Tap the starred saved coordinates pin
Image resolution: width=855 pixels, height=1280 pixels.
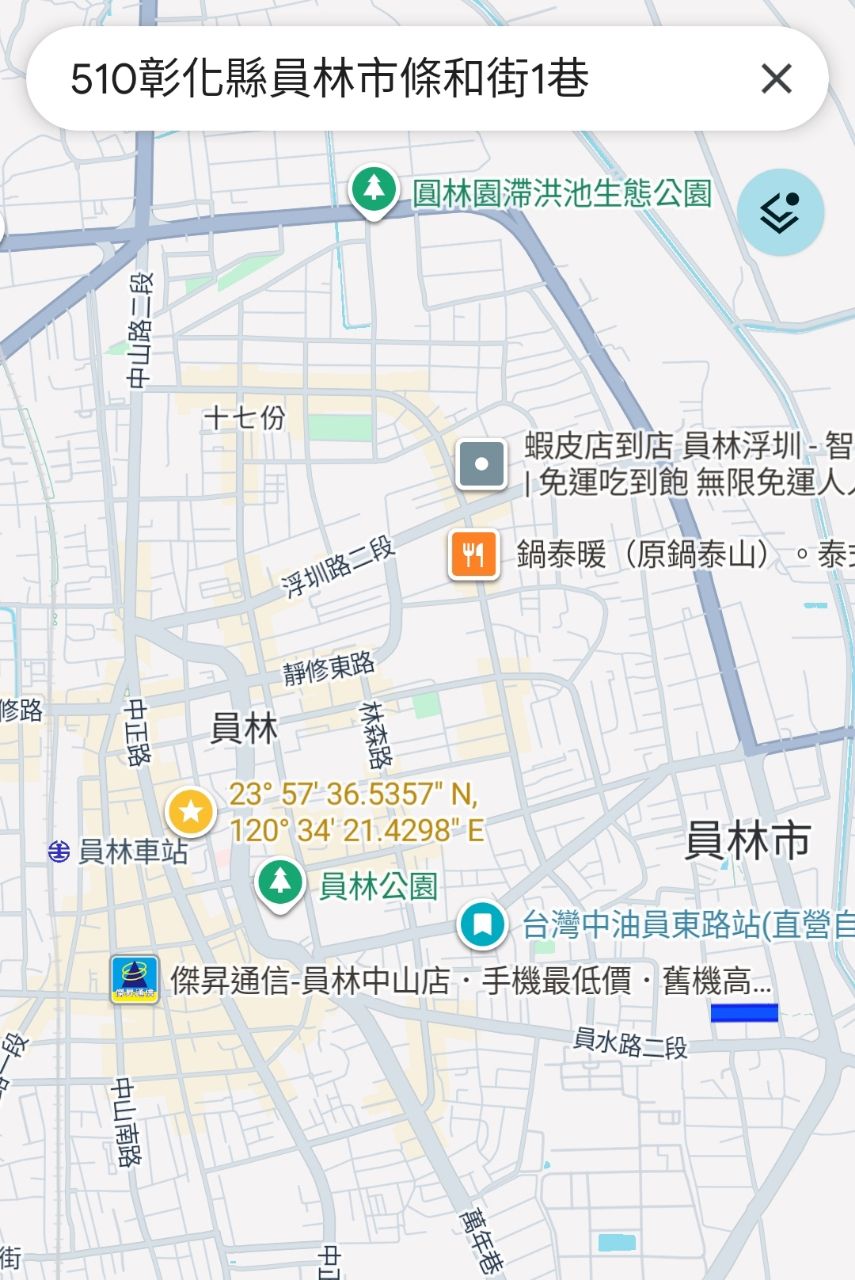tap(191, 812)
